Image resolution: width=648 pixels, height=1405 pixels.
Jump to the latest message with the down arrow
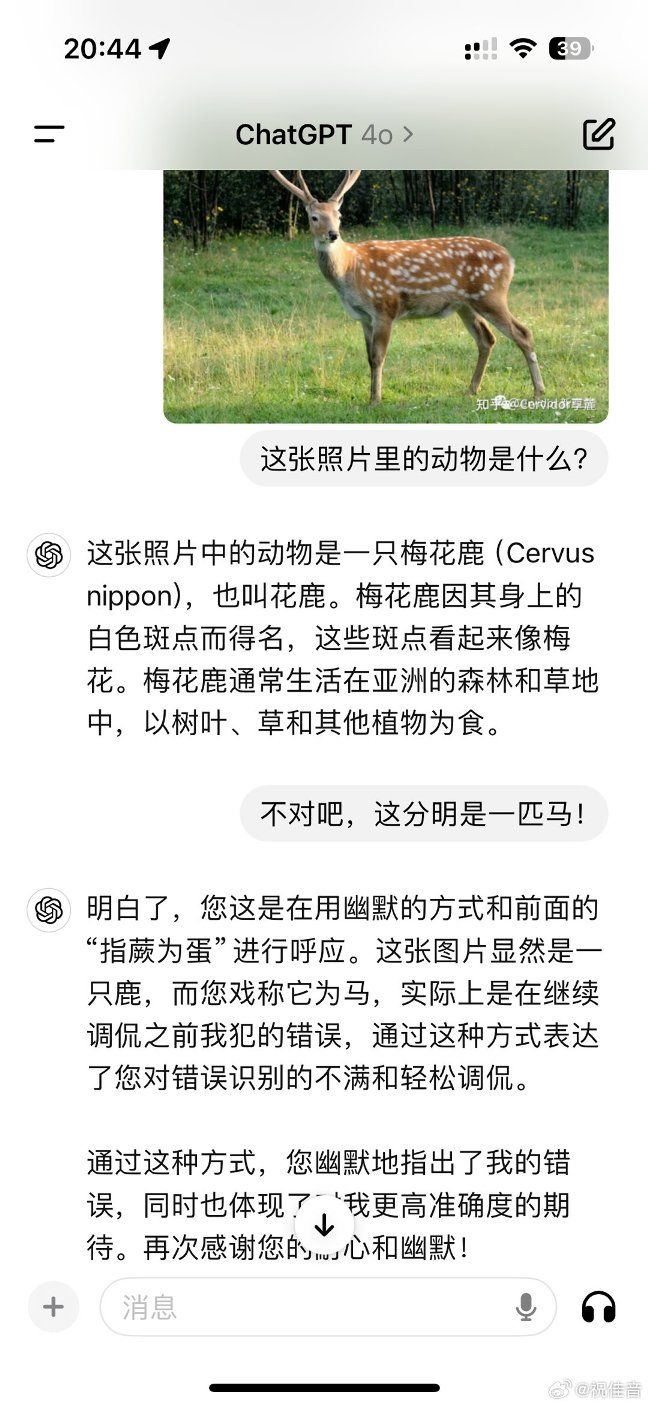[324, 1224]
